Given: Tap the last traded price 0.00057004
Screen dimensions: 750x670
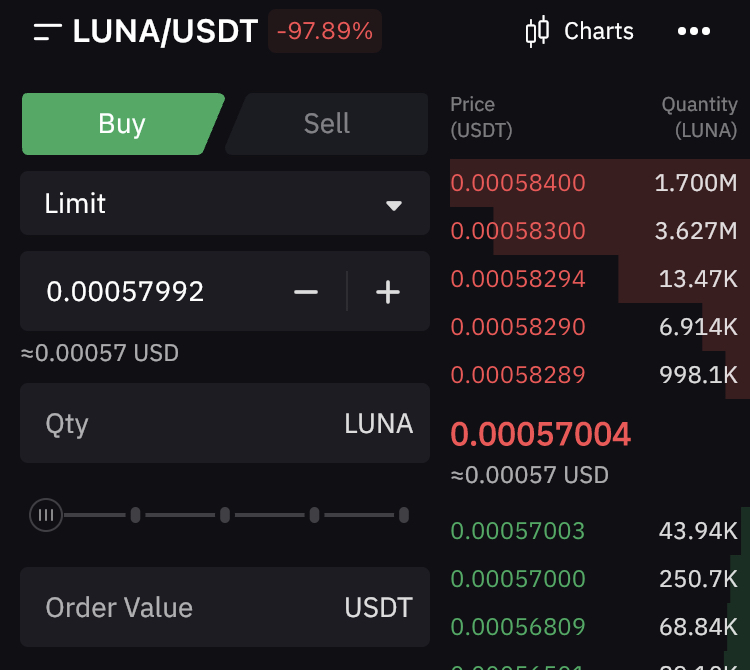Looking at the screenshot, I should 541,434.
